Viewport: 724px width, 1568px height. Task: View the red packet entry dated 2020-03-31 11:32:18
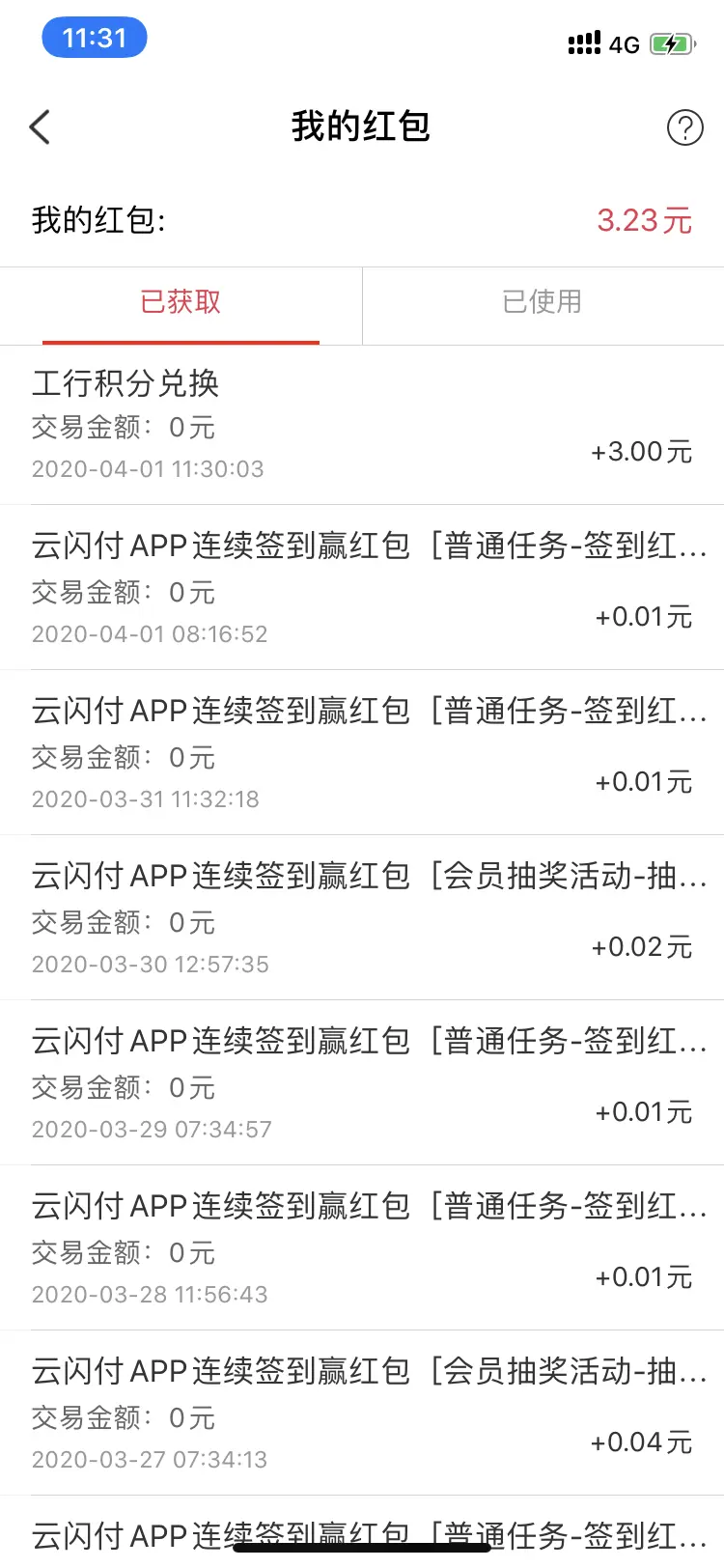point(362,752)
